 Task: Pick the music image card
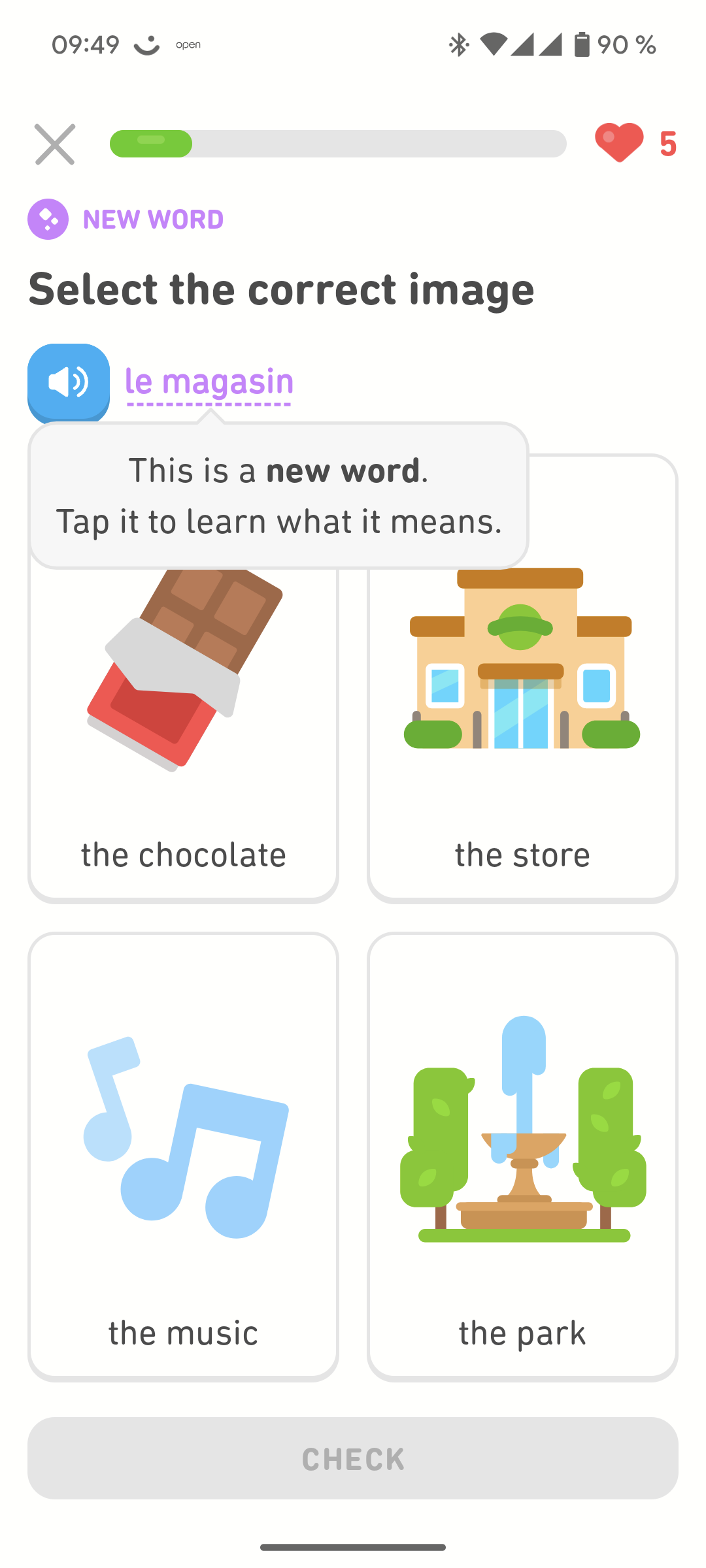click(x=183, y=1156)
